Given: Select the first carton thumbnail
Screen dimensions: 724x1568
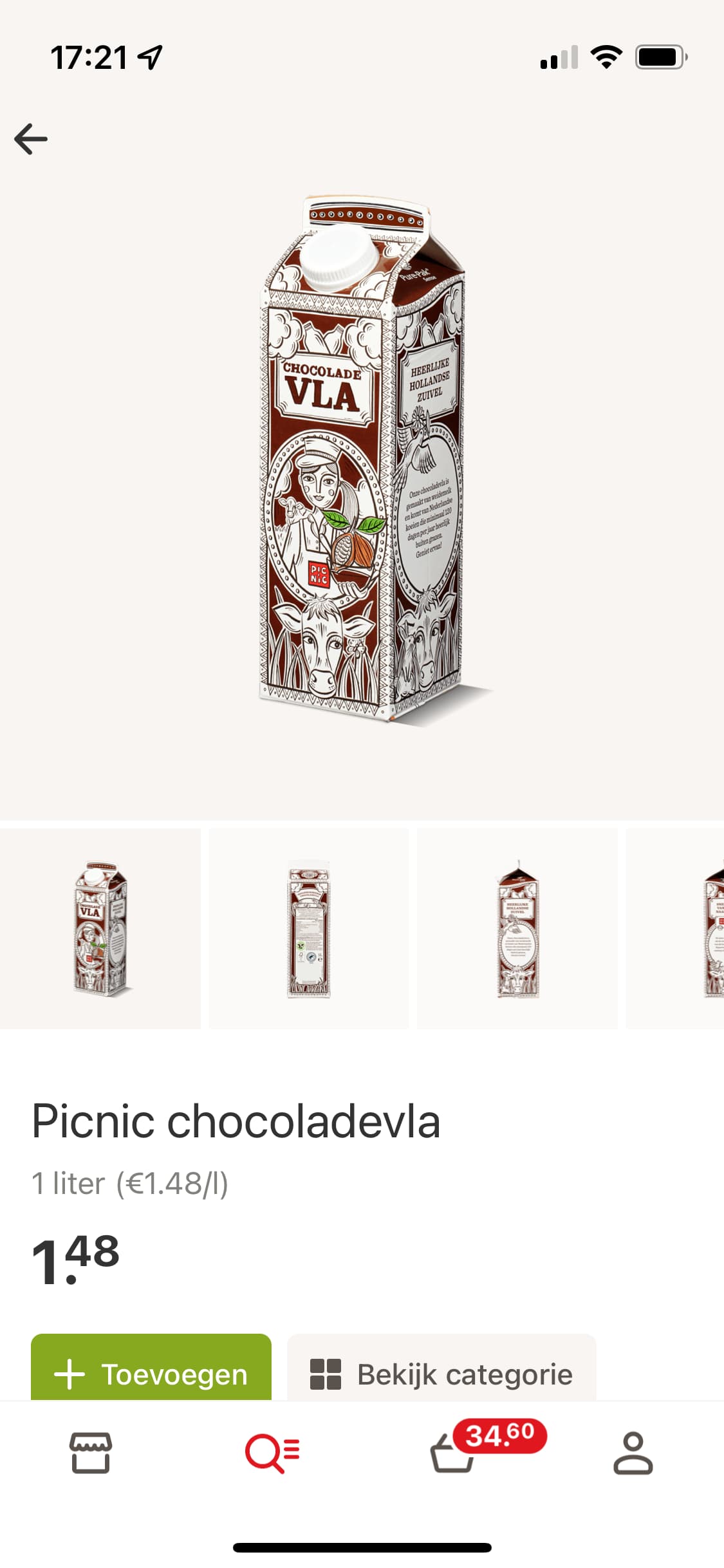Looking at the screenshot, I should [100, 928].
